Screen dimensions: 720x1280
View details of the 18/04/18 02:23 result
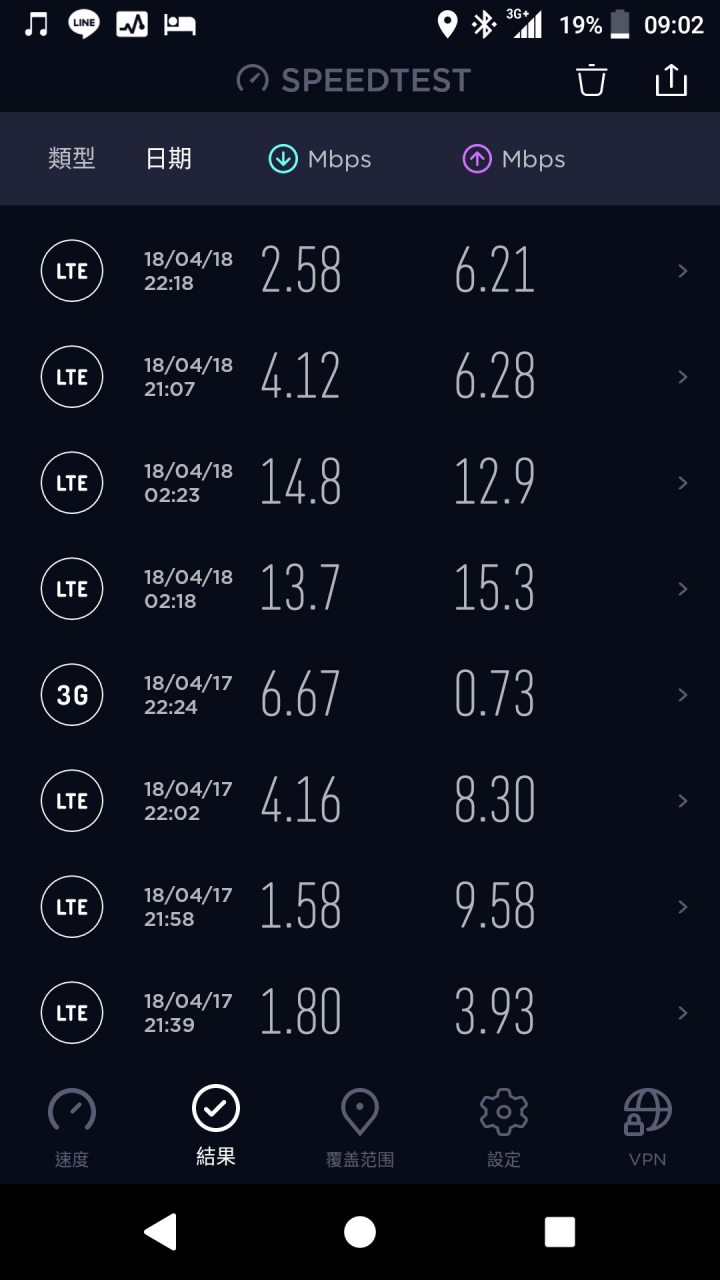click(360, 483)
